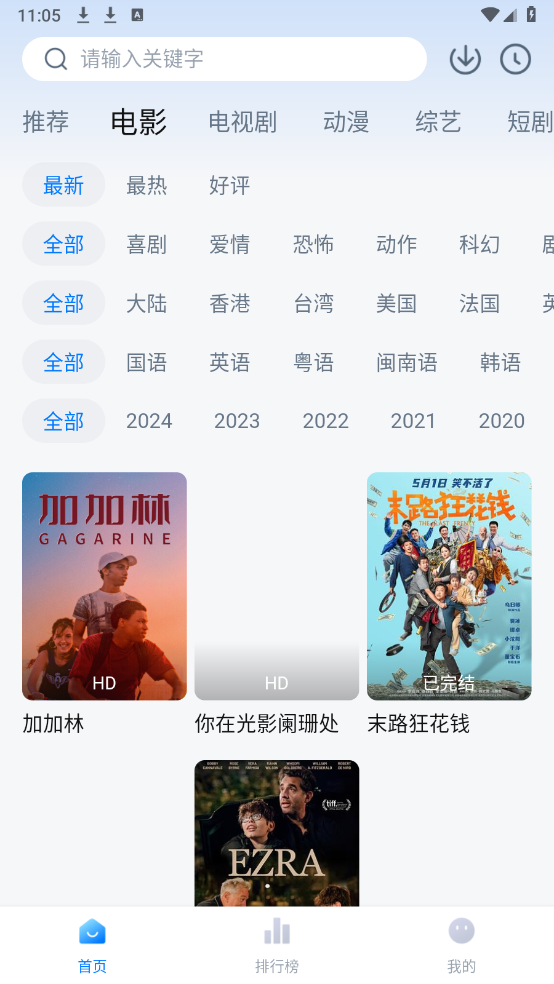Choose 粤语 language filter
This screenshot has width=554, height=984.
313,362
